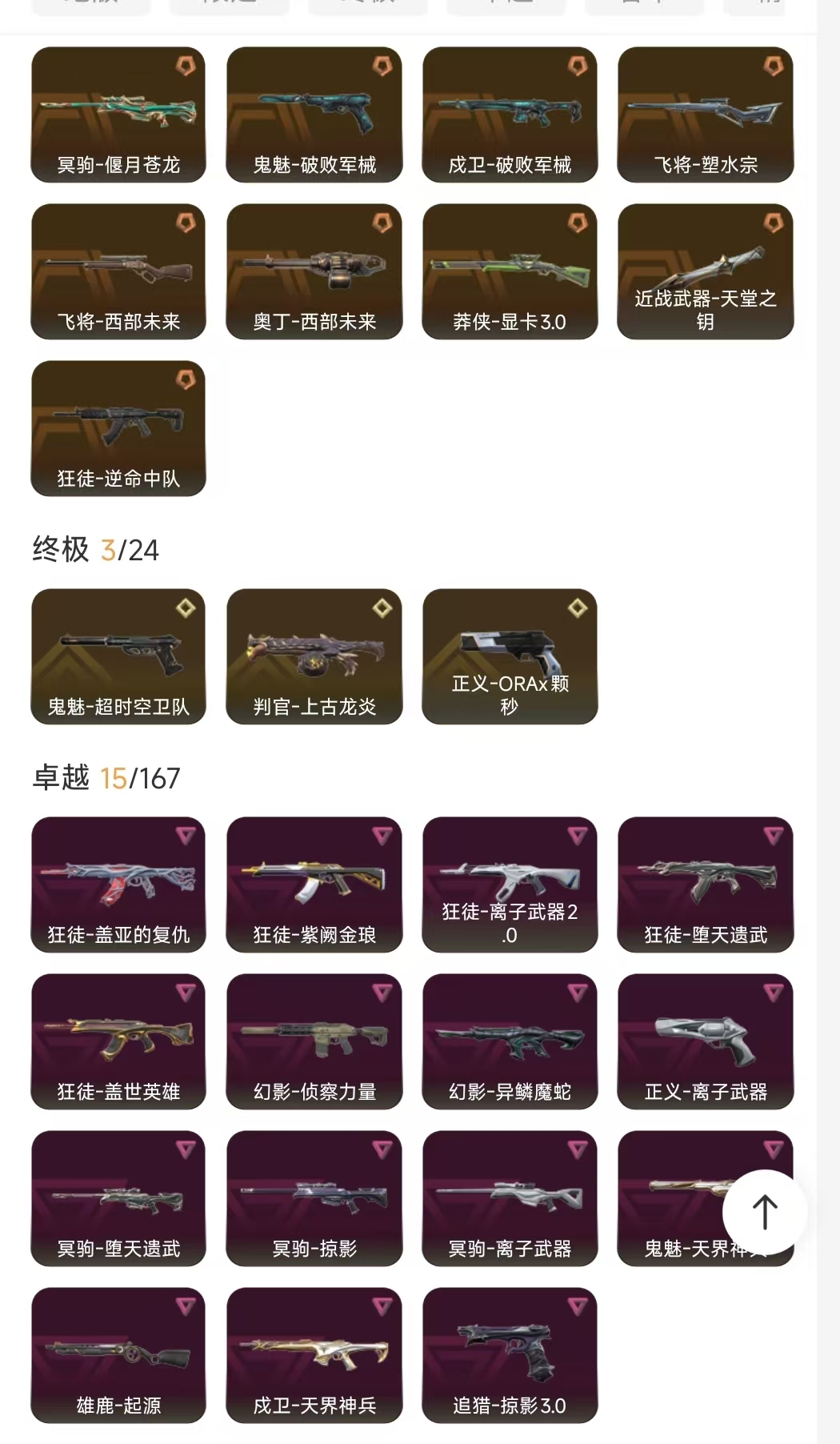
Task: Open the 狂徒-逆命中队 skin card
Action: (118, 428)
